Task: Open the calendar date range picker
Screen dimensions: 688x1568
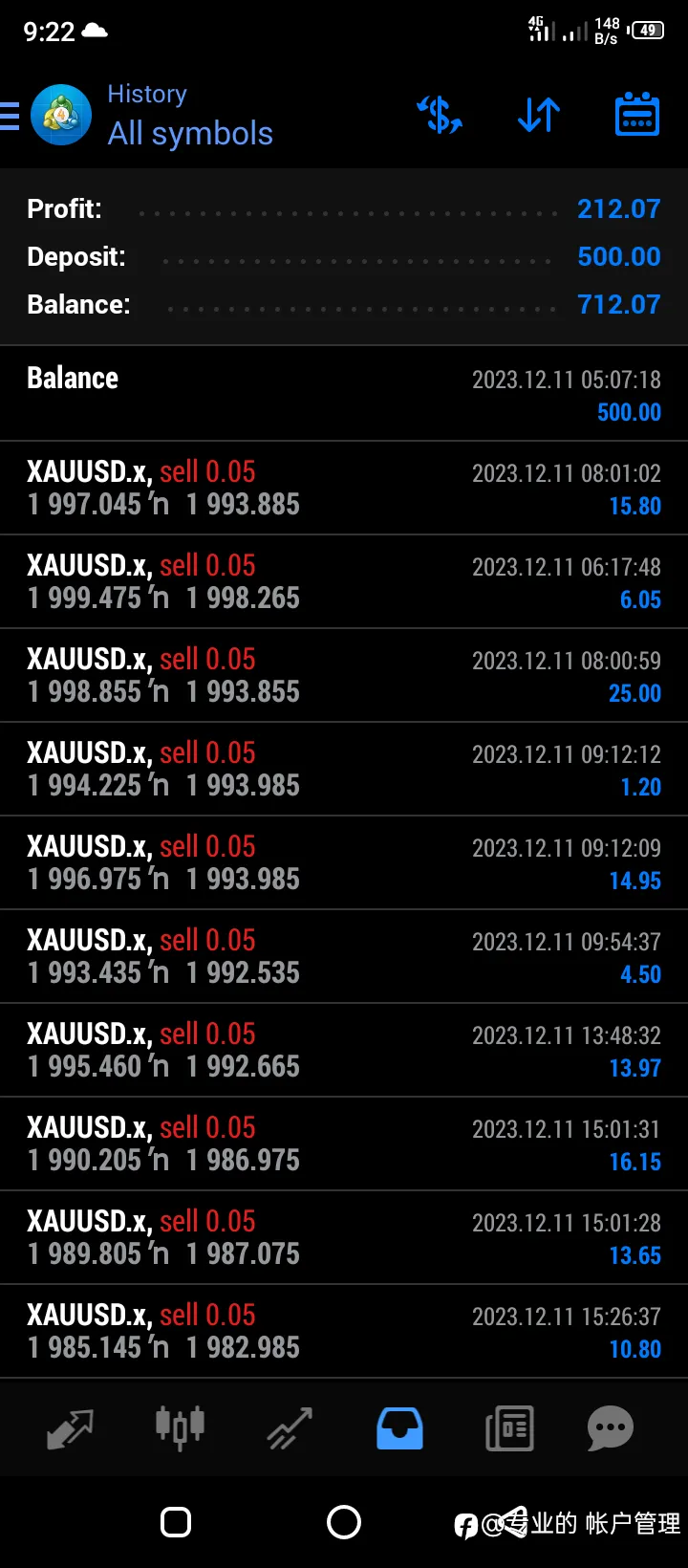Action: coord(637,115)
